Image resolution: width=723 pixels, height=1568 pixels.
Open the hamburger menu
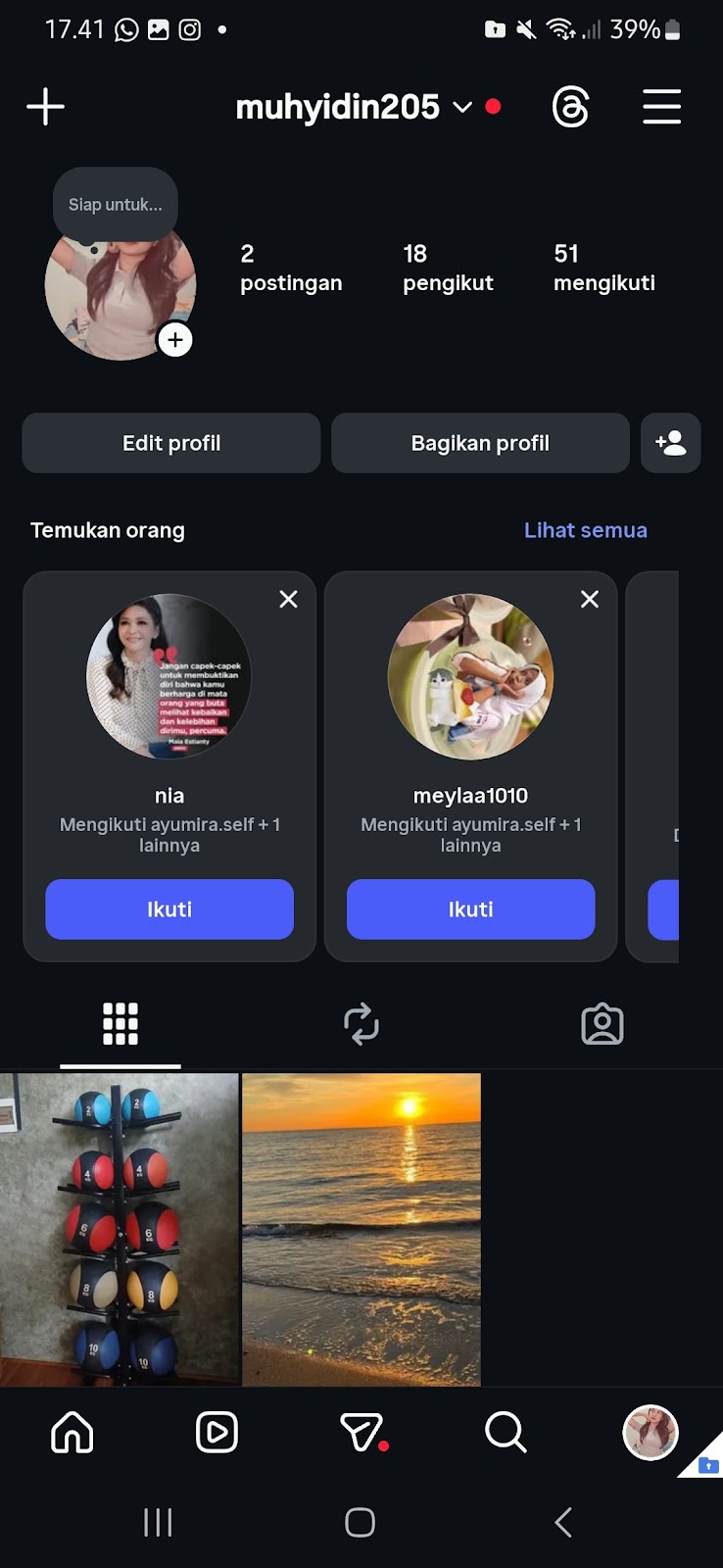point(661,107)
